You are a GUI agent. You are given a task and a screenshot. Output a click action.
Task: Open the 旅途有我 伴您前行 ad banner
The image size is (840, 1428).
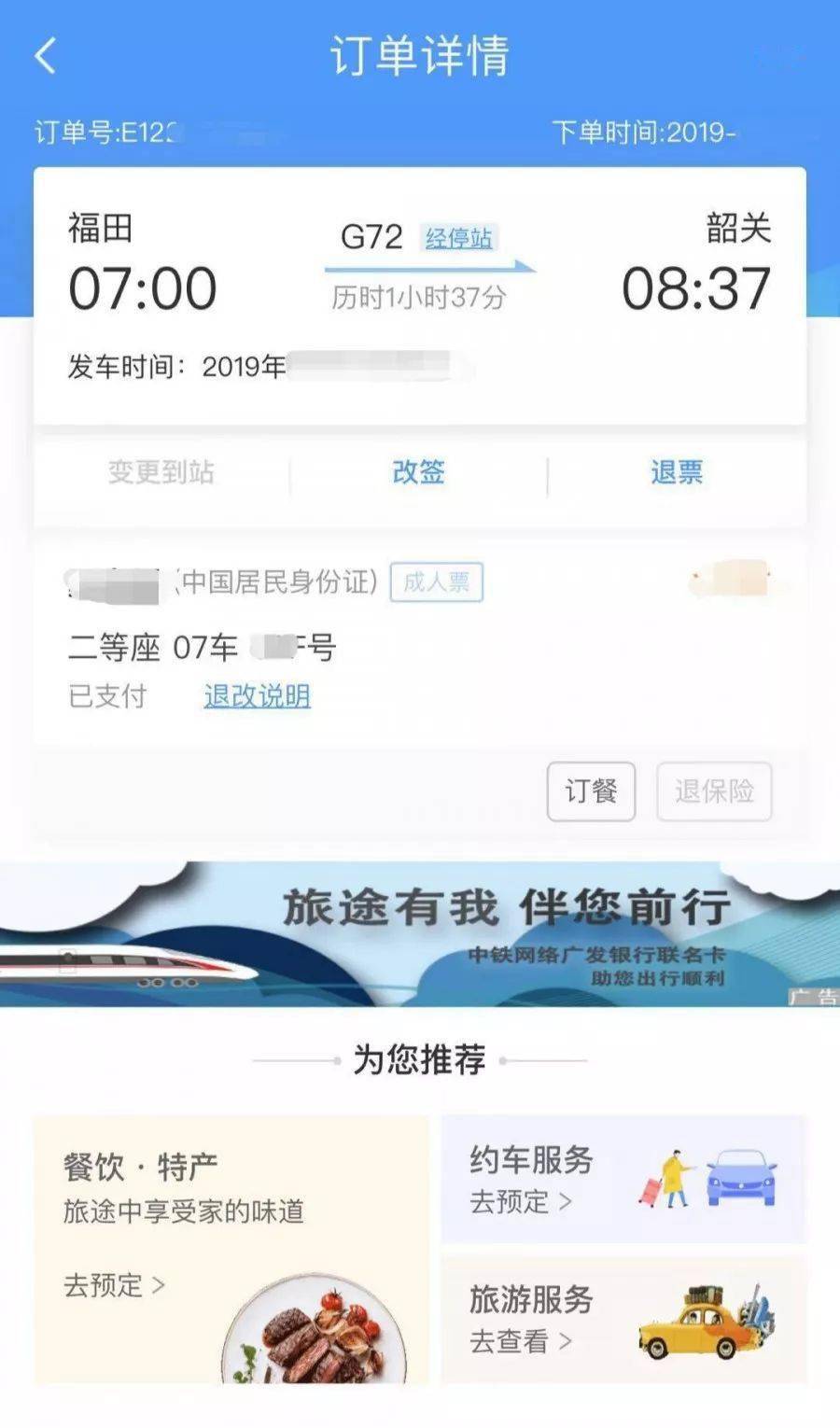[x=420, y=933]
